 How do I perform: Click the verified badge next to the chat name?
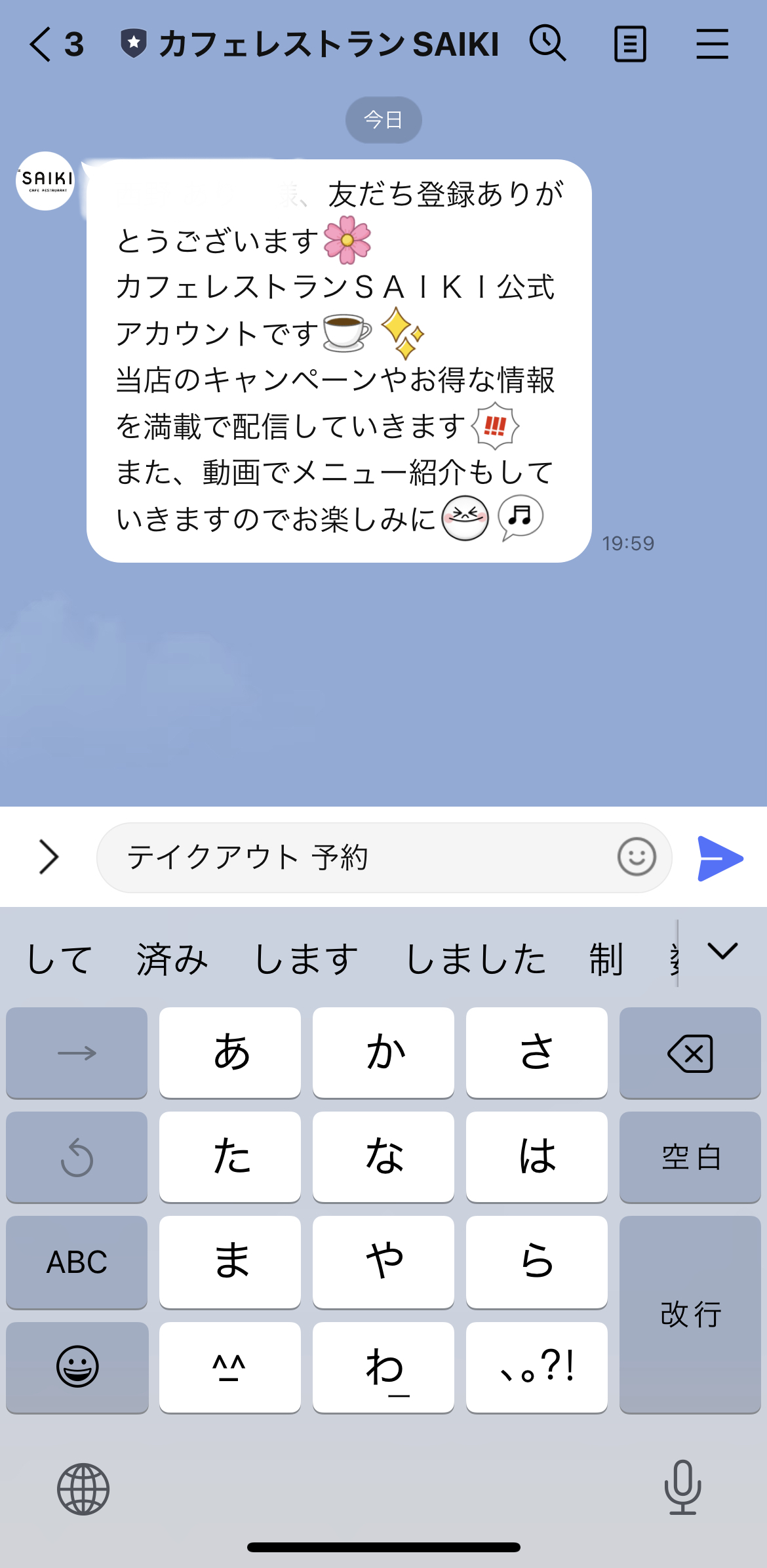click(x=133, y=43)
